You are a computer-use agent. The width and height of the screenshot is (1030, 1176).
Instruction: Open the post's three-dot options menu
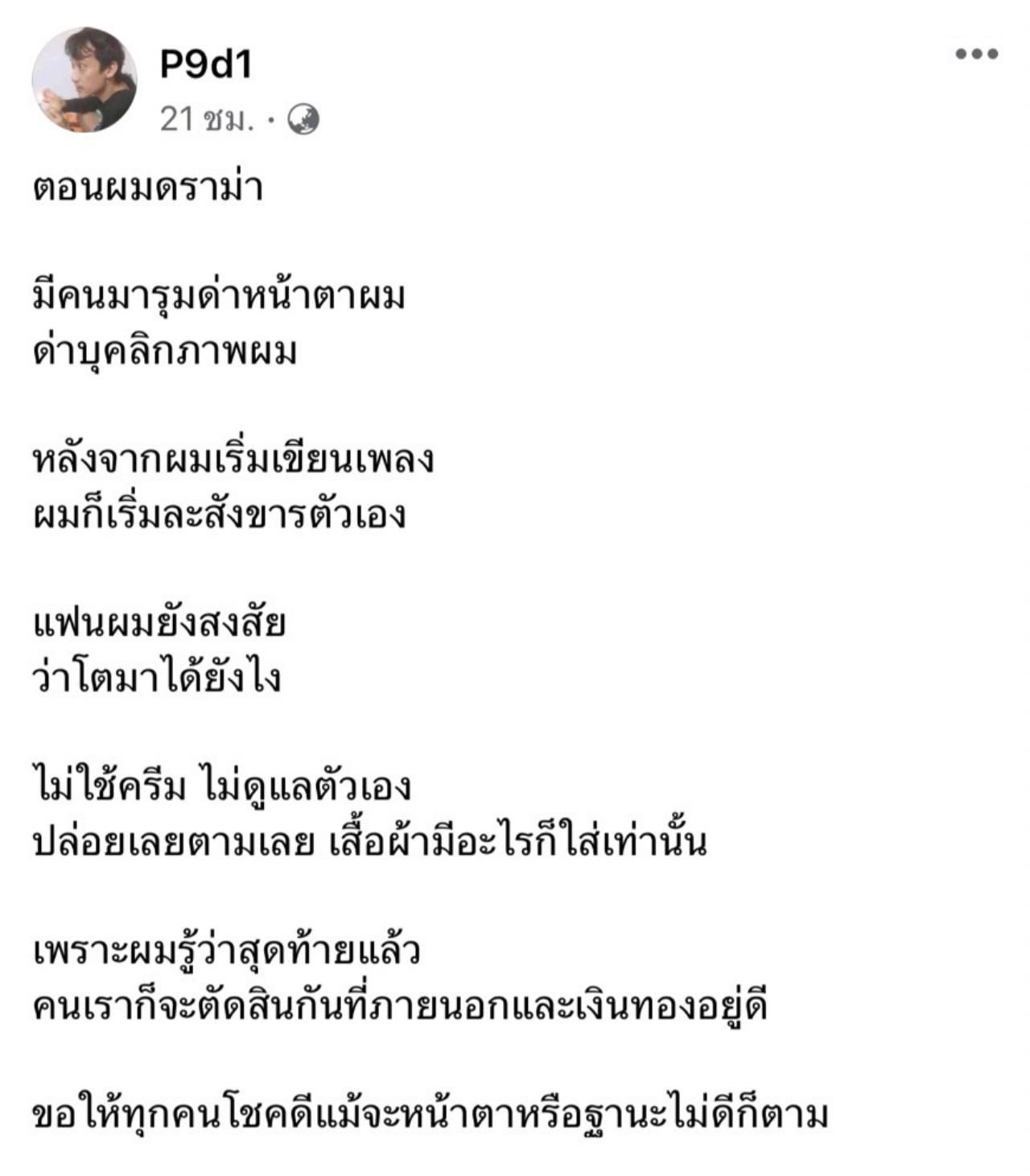click(x=976, y=55)
